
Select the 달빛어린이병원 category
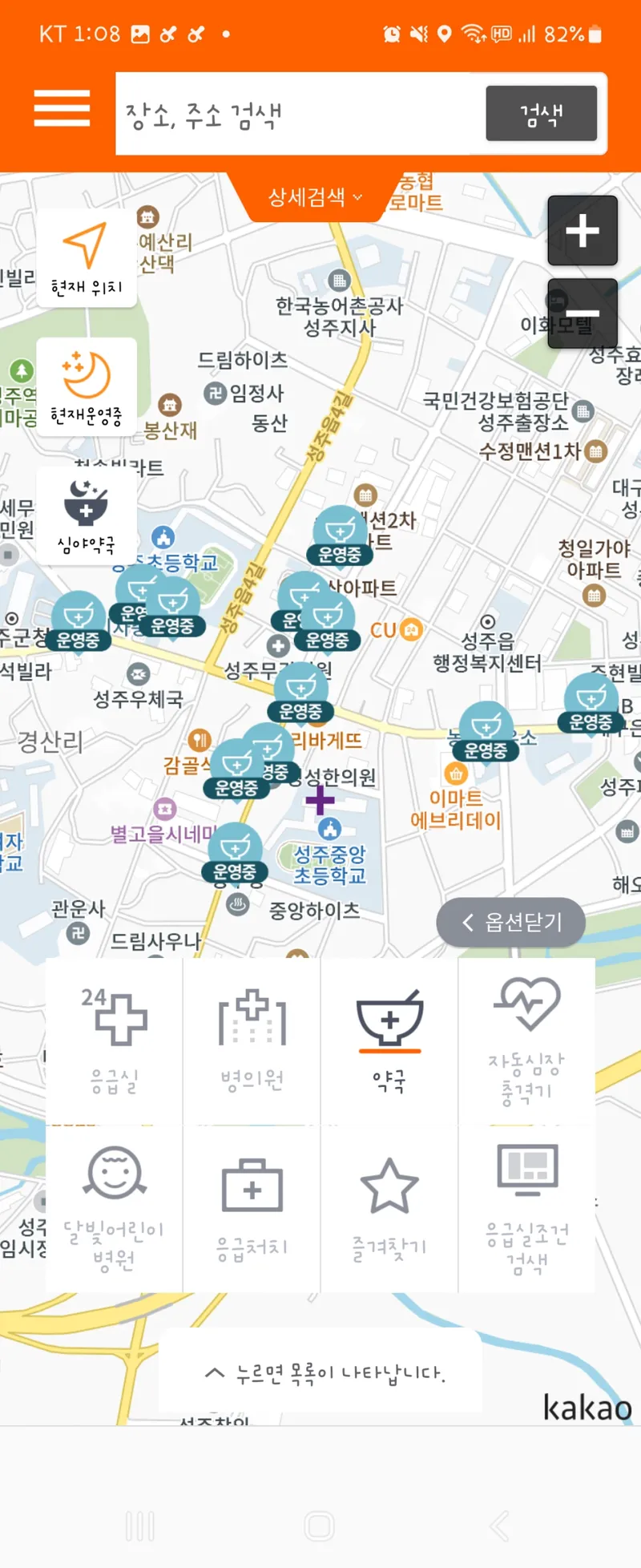click(115, 1209)
